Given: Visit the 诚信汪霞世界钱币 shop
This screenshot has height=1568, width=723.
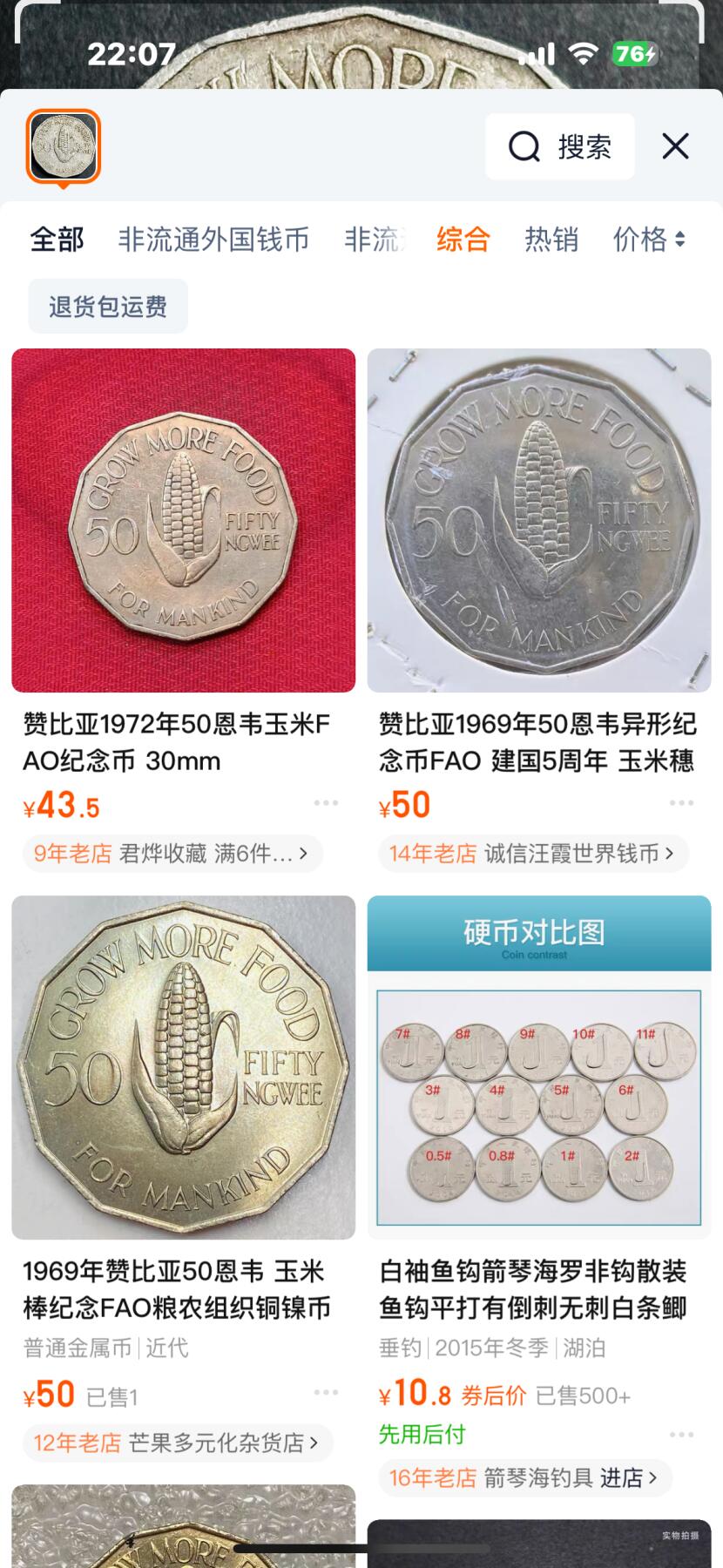Looking at the screenshot, I should point(532,854).
